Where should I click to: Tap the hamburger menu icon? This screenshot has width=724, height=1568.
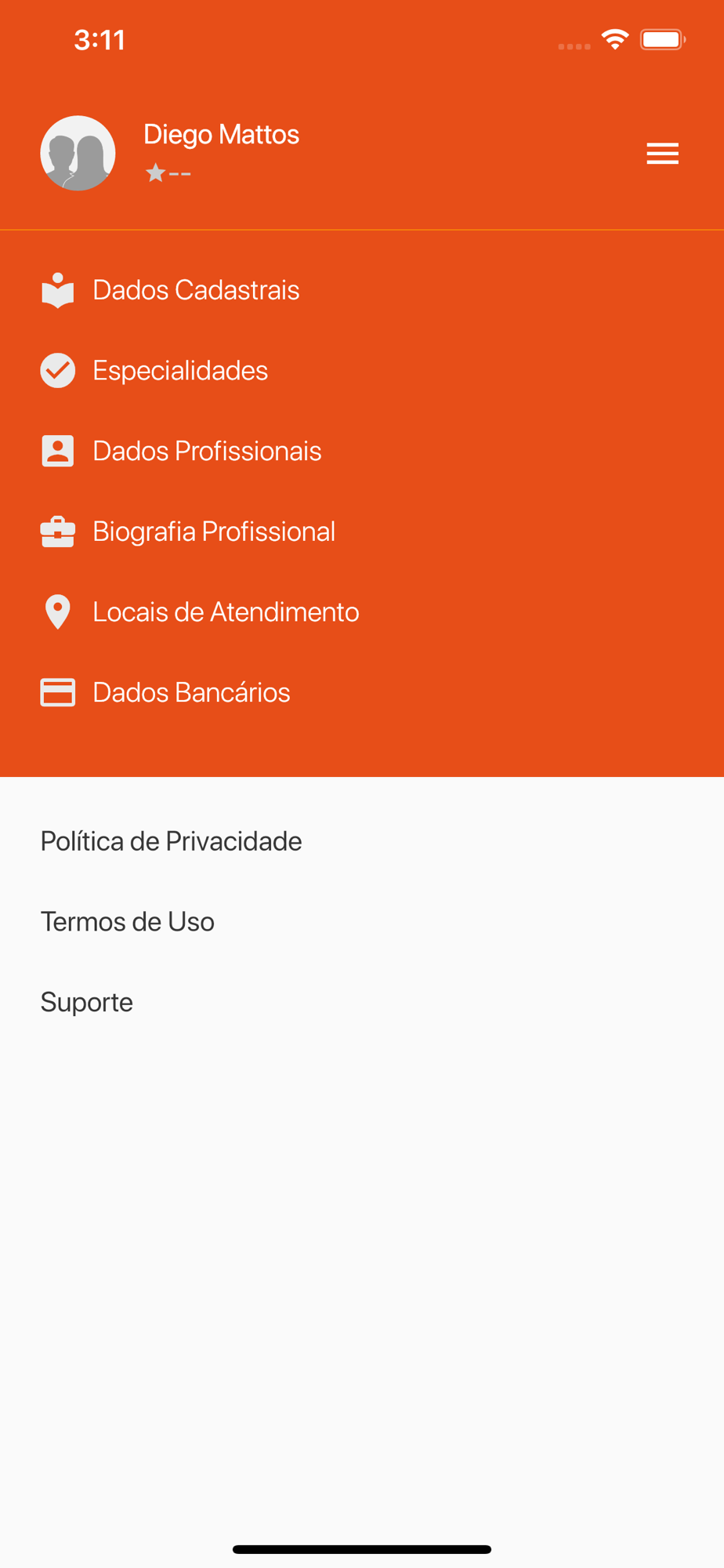click(x=662, y=154)
